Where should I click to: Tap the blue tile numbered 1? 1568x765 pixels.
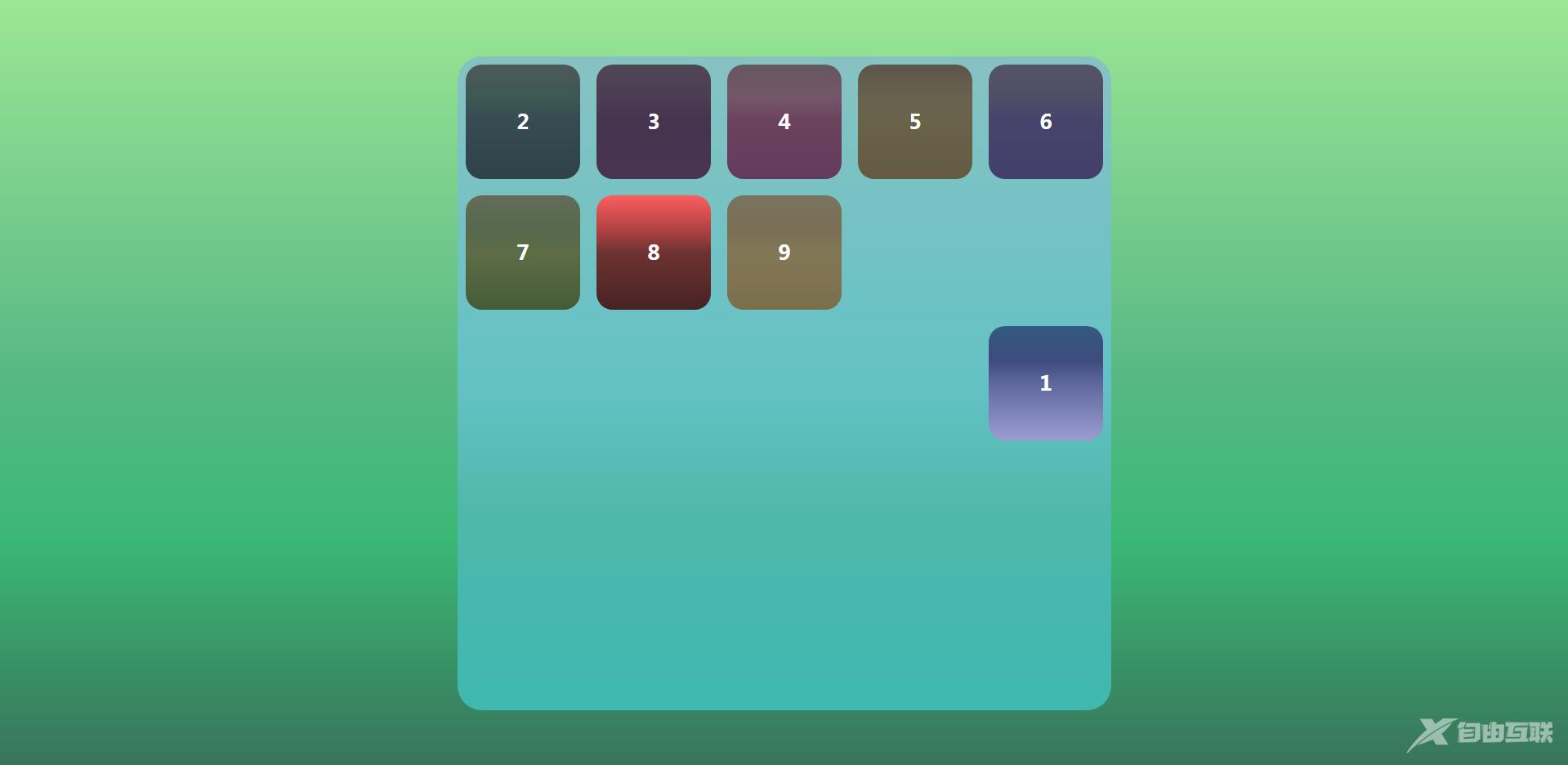(x=1046, y=383)
